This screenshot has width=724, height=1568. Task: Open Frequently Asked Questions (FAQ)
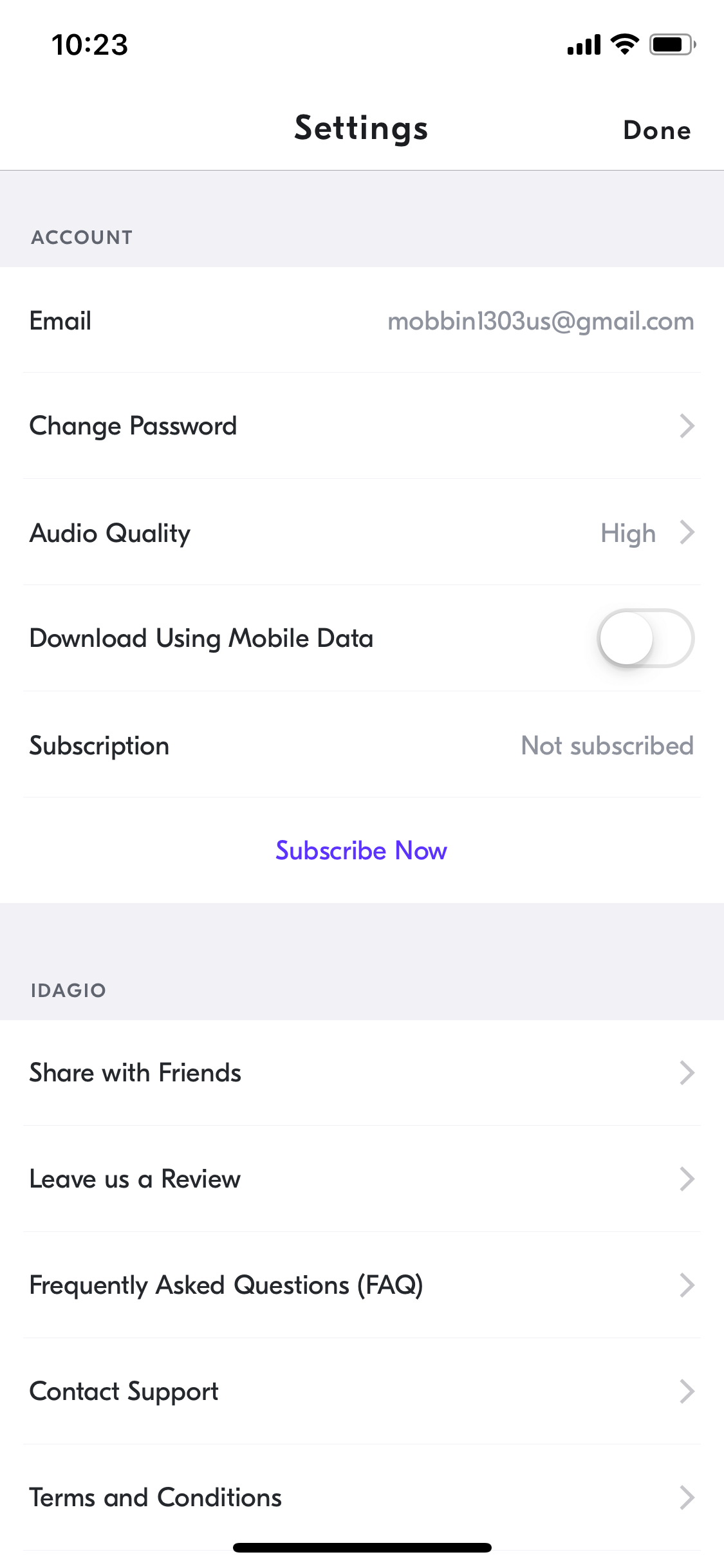click(x=362, y=1285)
